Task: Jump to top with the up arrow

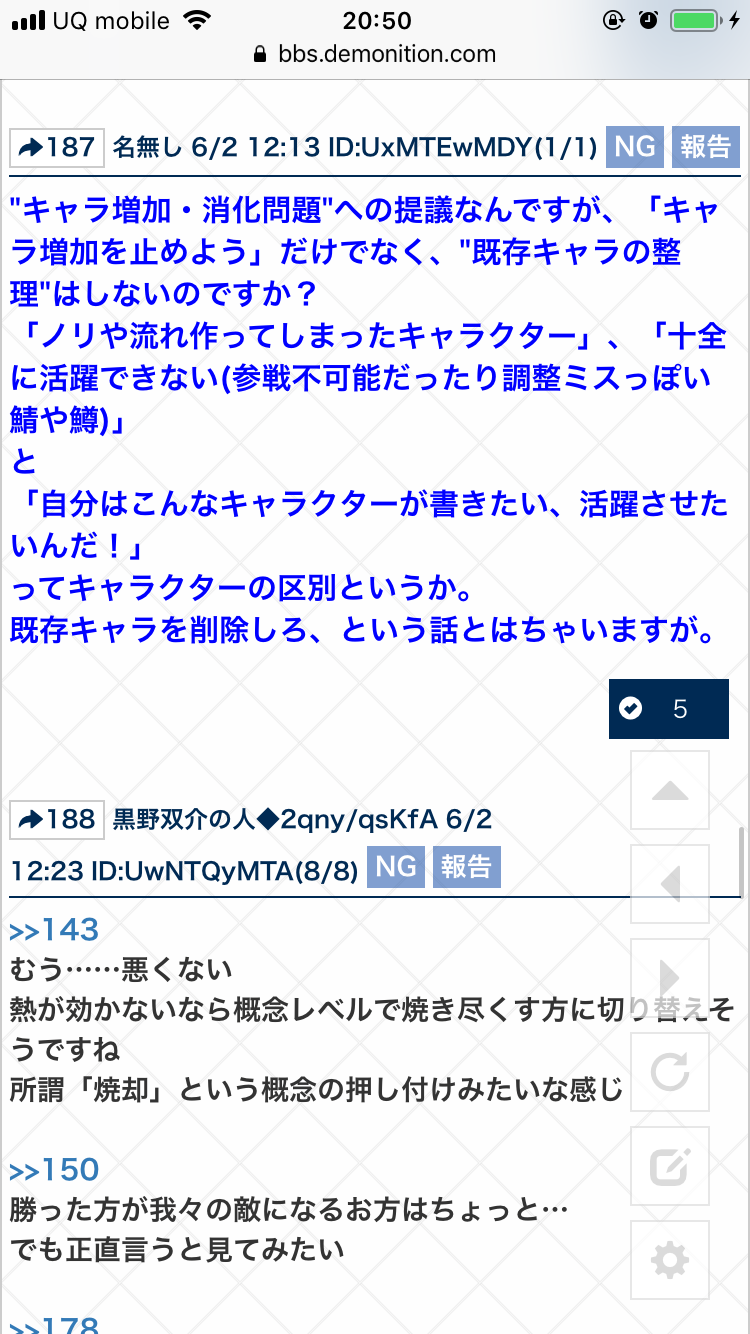Action: (x=670, y=791)
